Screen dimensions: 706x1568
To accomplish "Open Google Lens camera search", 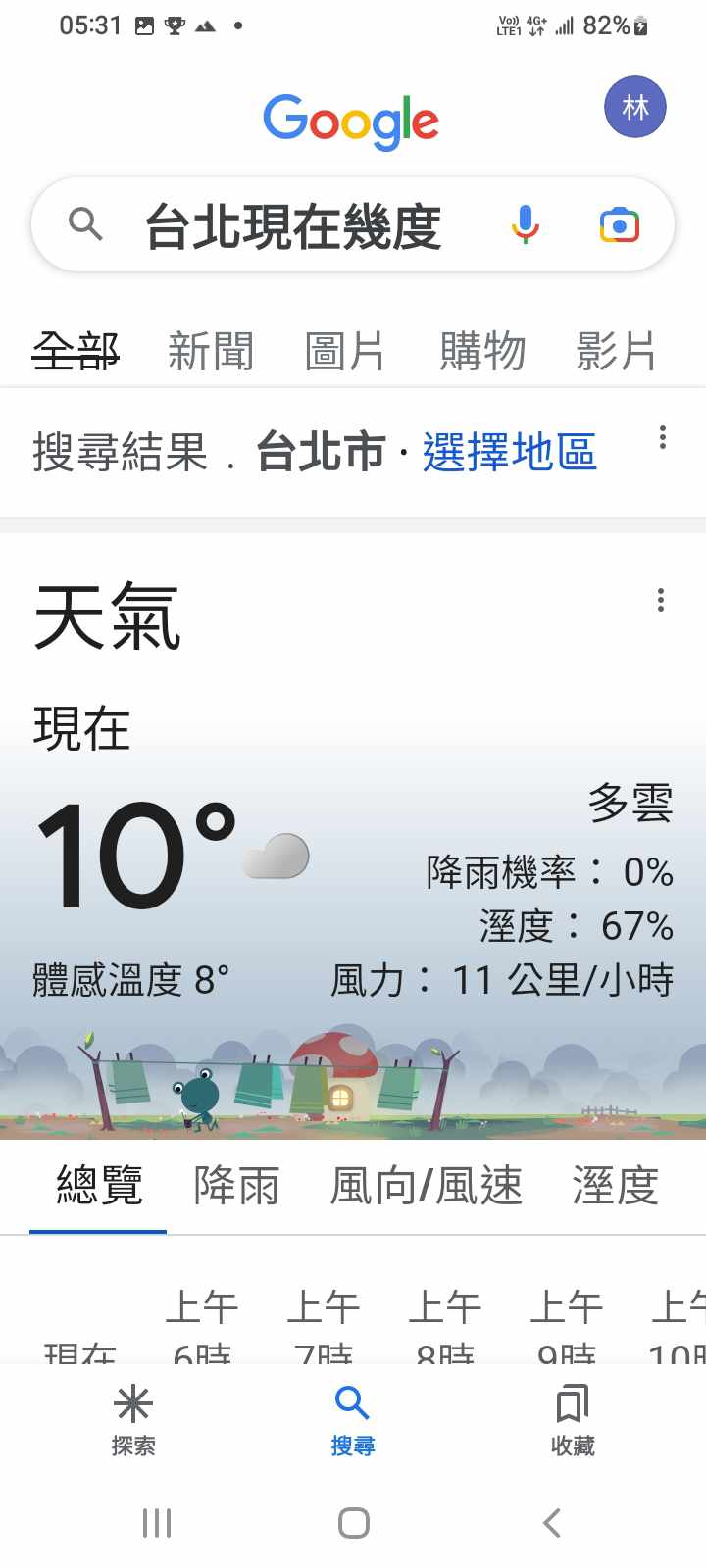I will 619,225.
